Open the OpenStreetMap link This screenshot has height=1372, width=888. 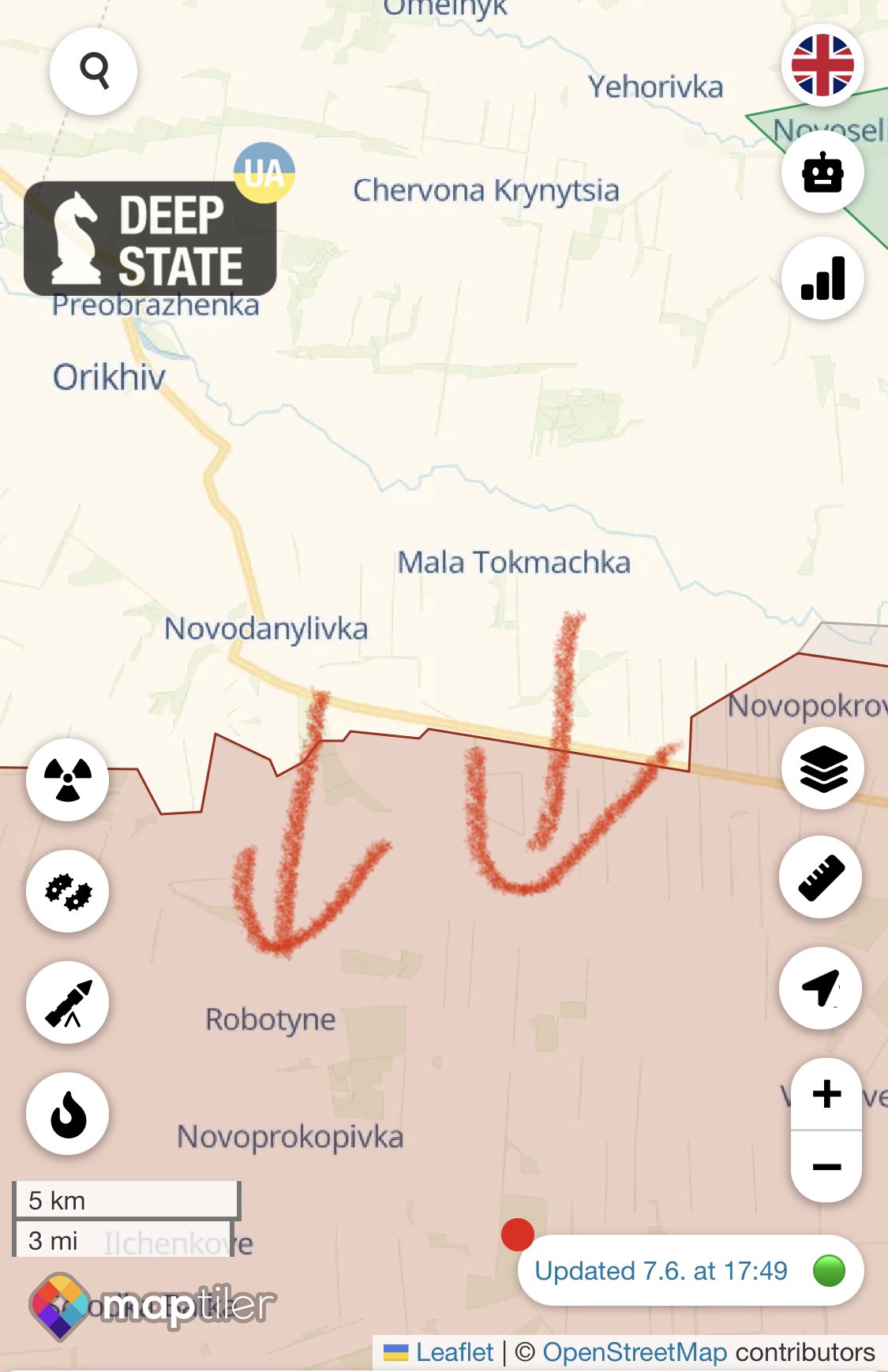[634, 1352]
